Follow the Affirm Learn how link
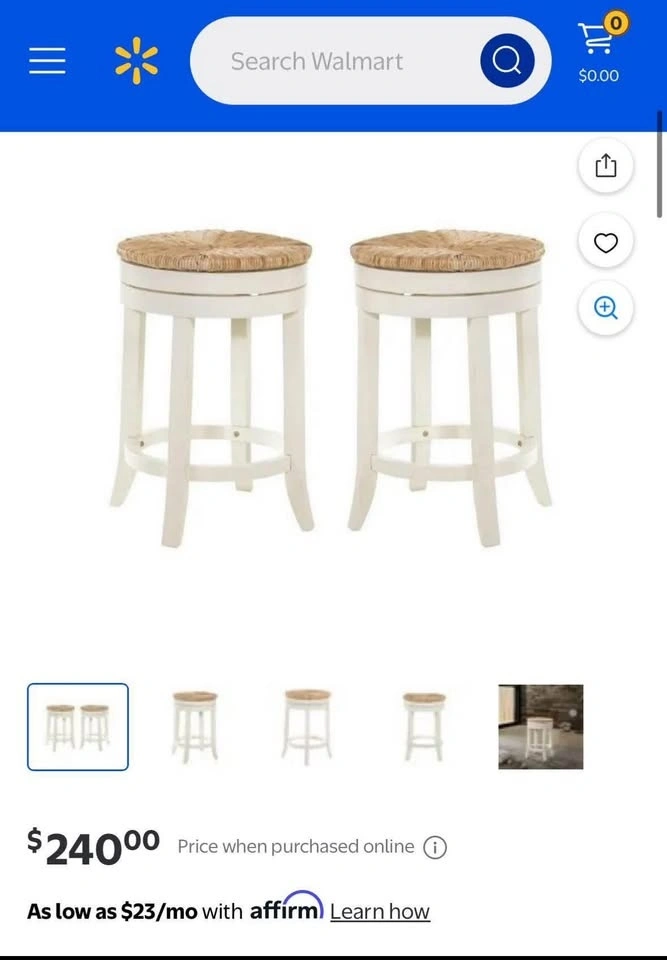The image size is (667, 960). pyautogui.click(x=380, y=912)
